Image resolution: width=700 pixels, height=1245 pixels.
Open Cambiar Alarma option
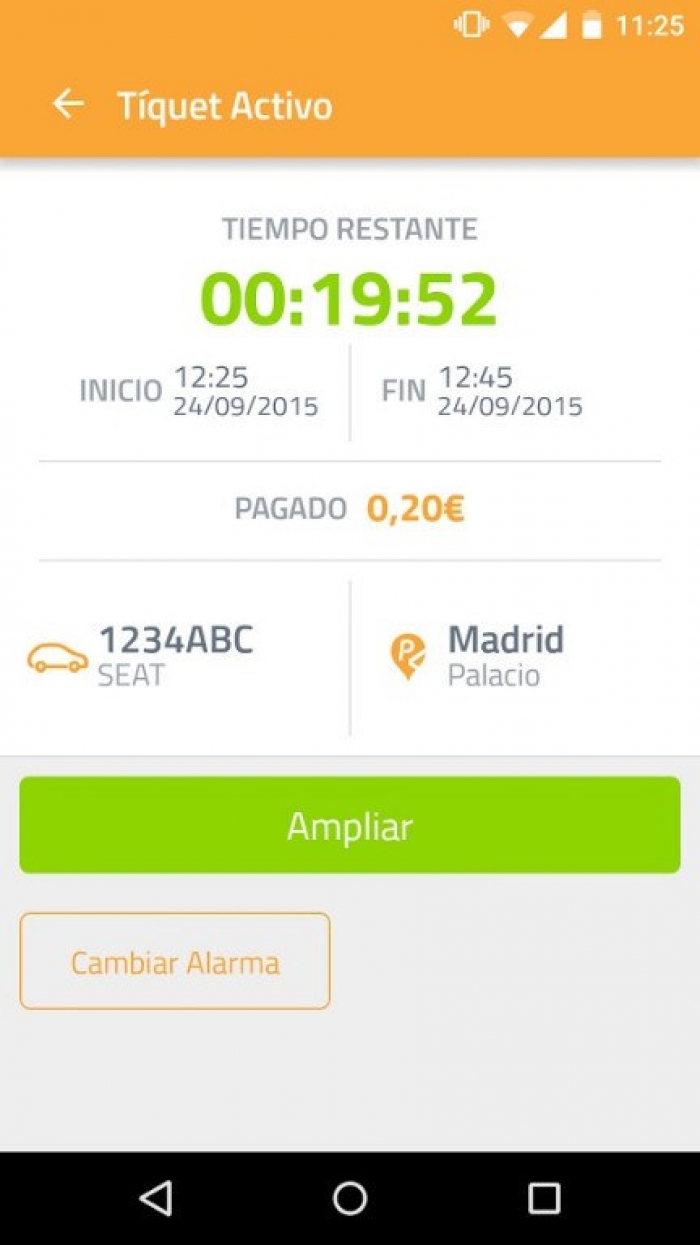175,961
